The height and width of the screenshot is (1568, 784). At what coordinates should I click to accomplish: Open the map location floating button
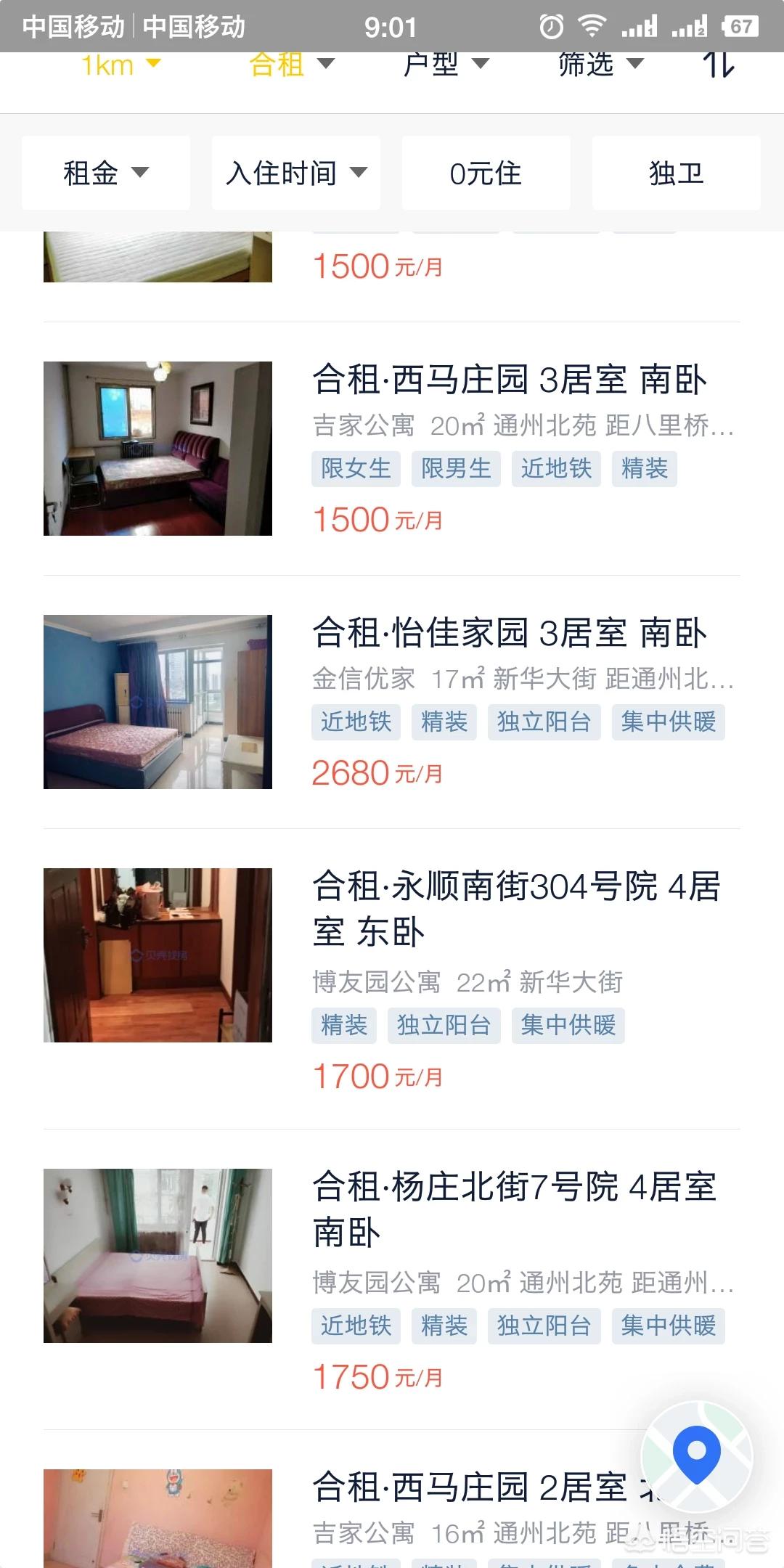point(697,1457)
